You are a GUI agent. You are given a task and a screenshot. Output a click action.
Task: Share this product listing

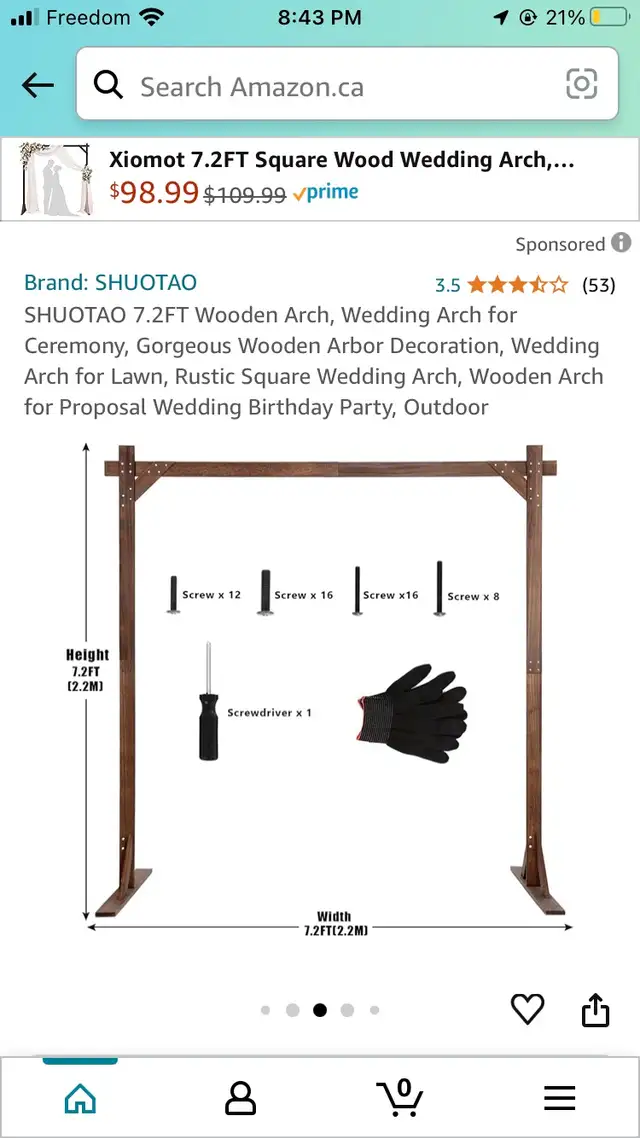click(x=595, y=1009)
